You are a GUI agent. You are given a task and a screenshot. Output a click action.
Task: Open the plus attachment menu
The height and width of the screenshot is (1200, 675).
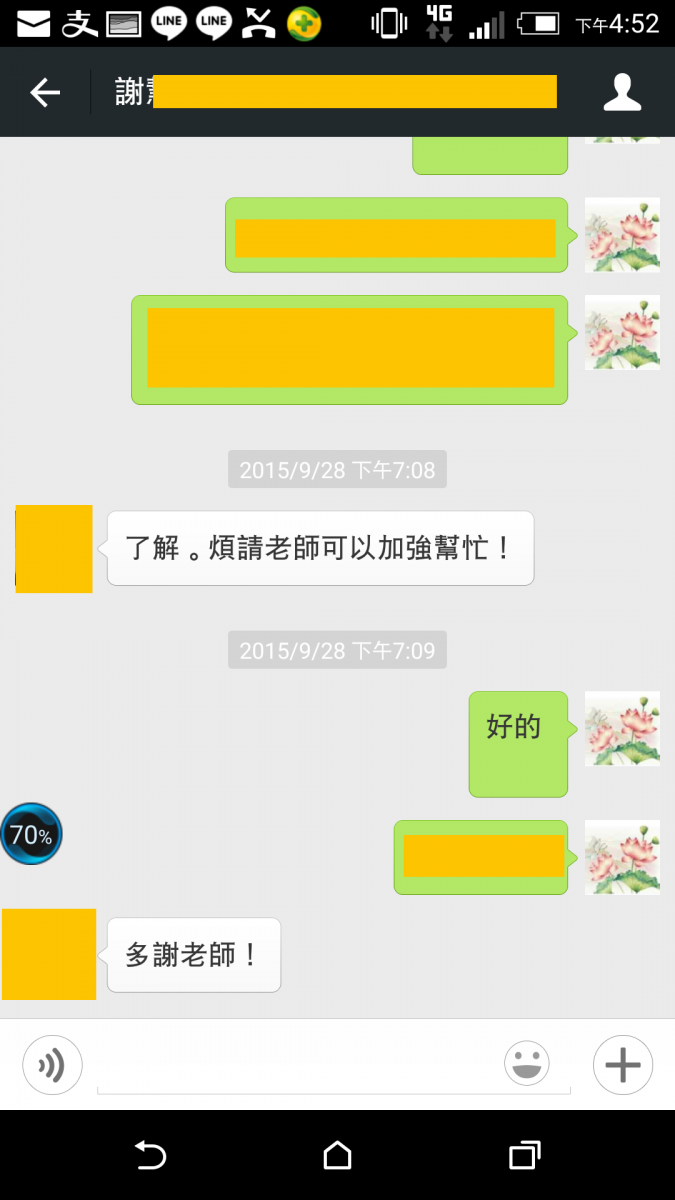click(x=622, y=1065)
